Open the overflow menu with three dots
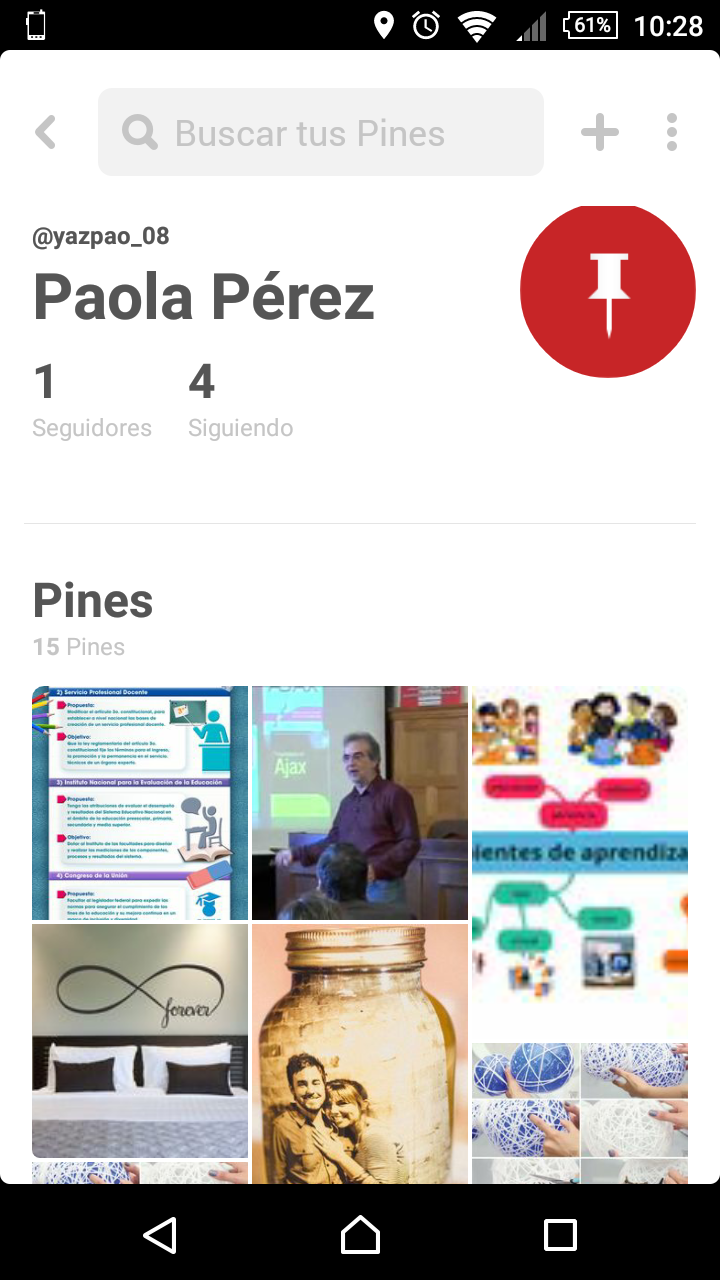The height and width of the screenshot is (1280, 720). point(671,131)
